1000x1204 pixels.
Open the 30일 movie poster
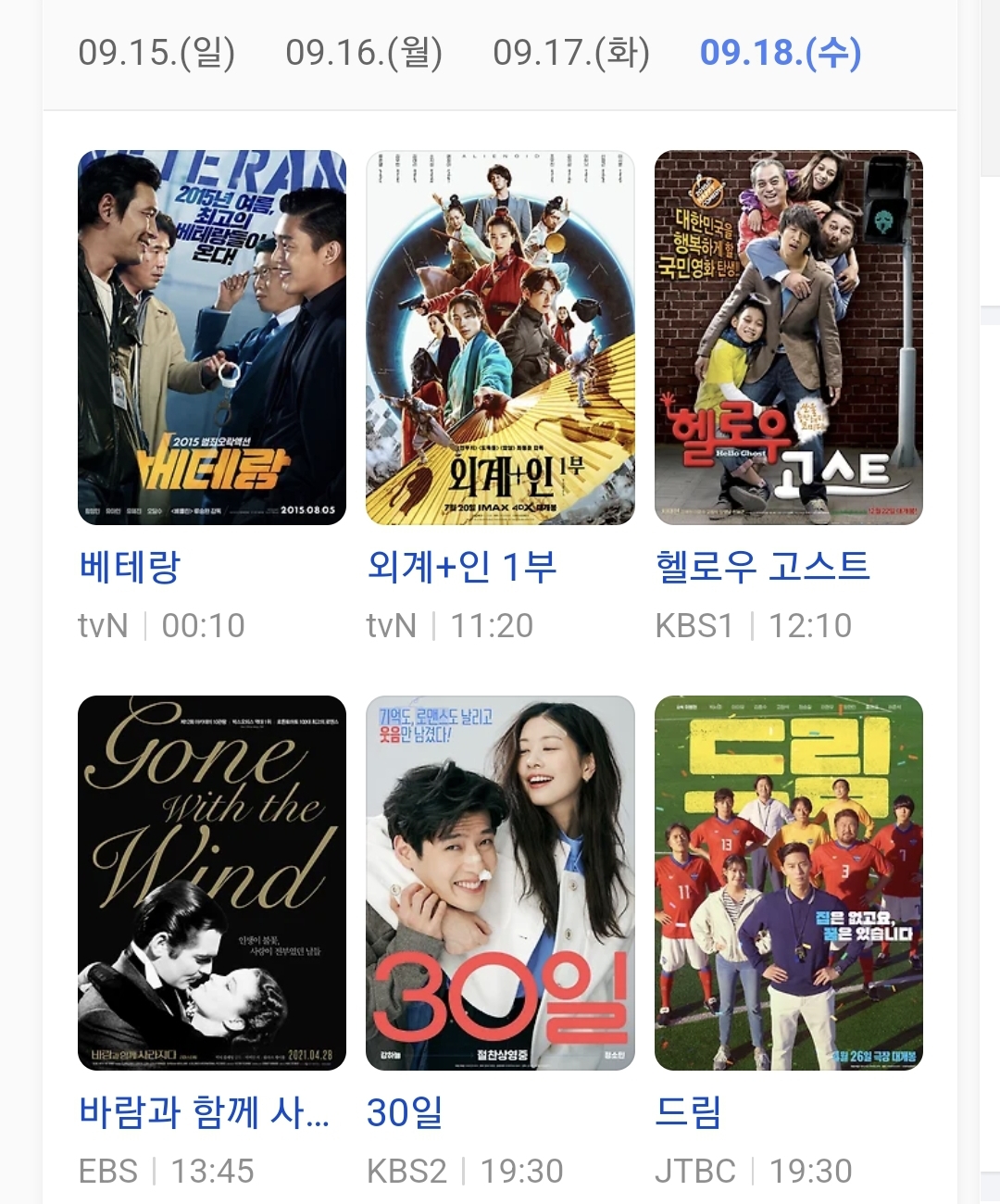click(500, 883)
